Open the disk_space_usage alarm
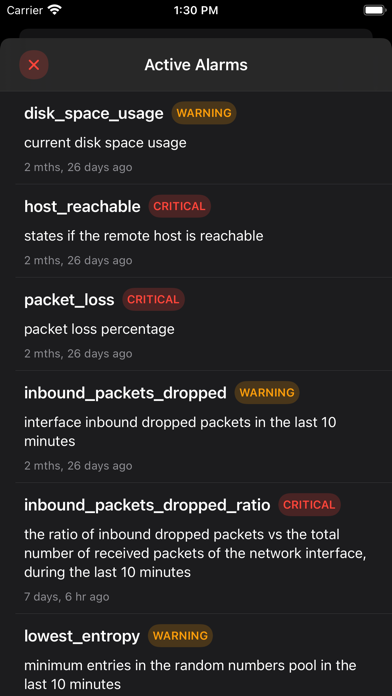The height and width of the screenshot is (696, 392). click(196, 138)
